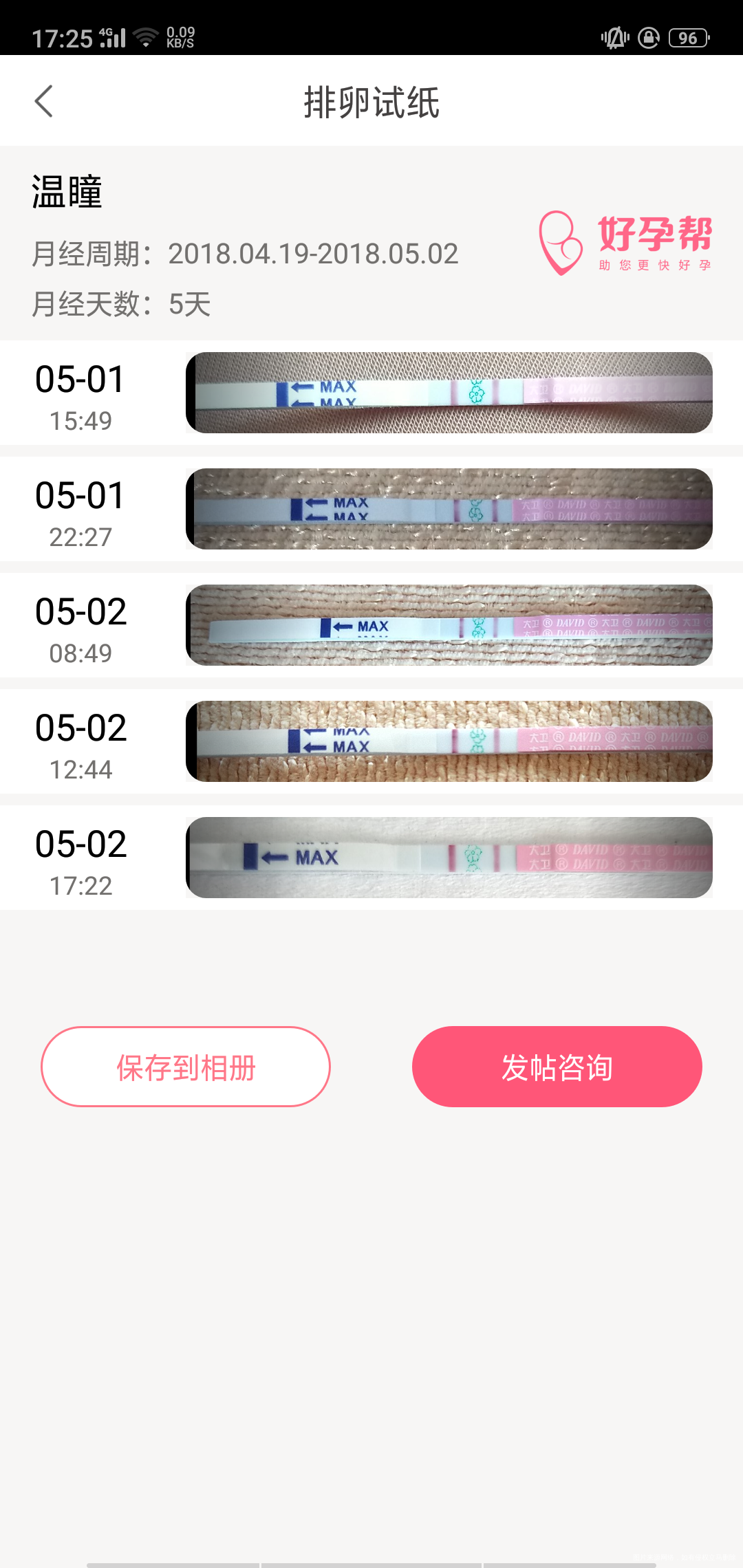
Task: Tap the back arrow to exit 排卵试纸
Action: pos(44,100)
